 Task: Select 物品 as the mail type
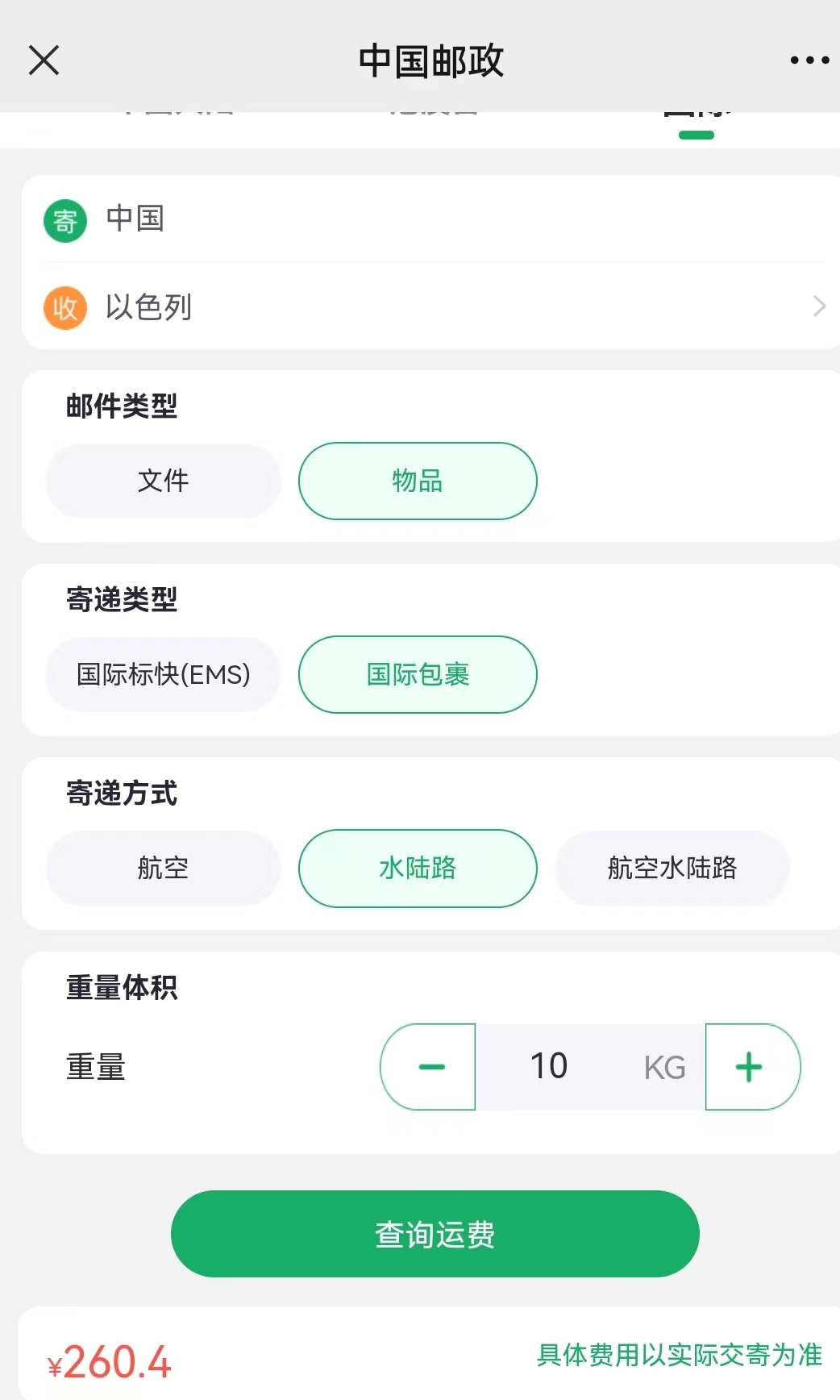click(417, 481)
